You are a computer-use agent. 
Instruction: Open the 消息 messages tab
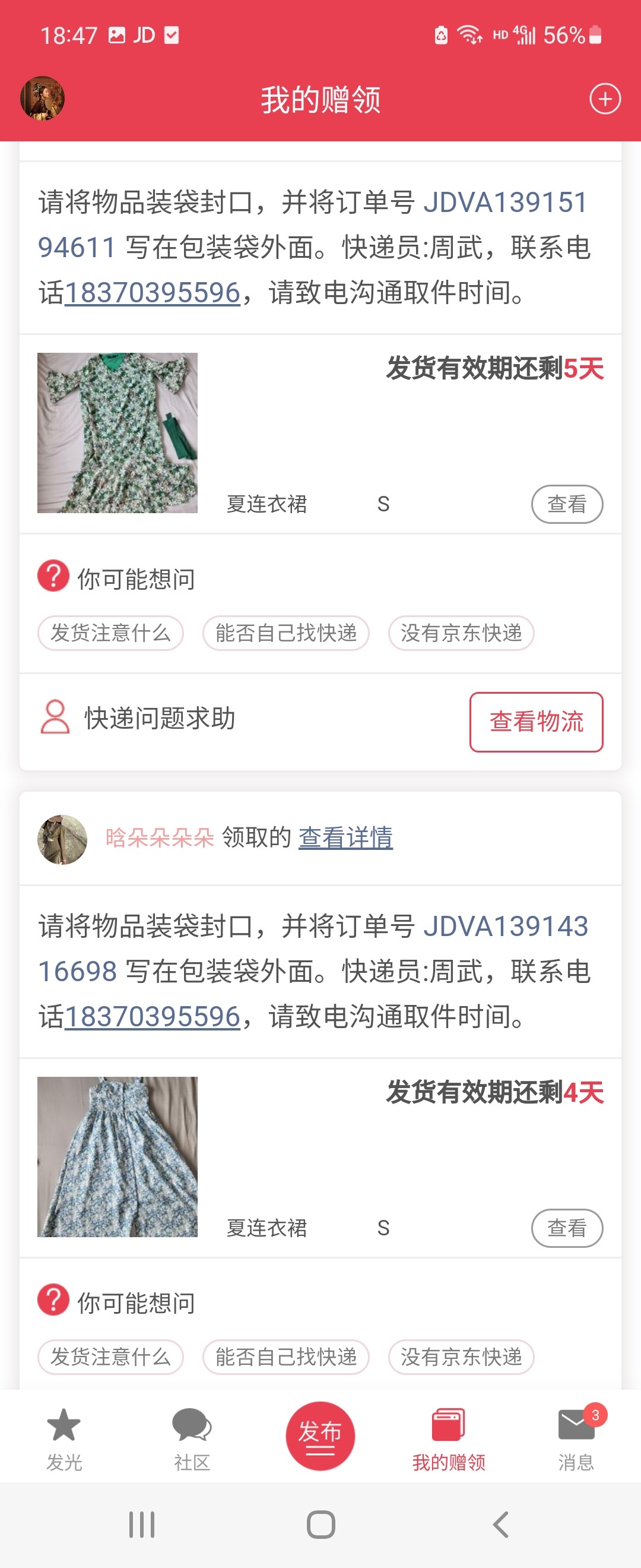576,1439
